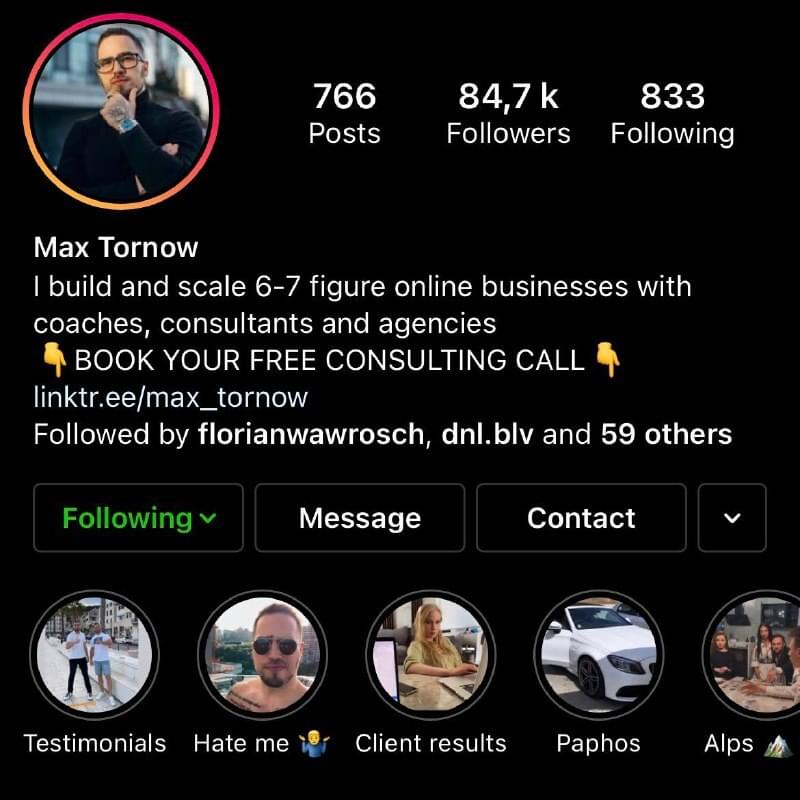Image resolution: width=800 pixels, height=800 pixels.
Task: View Max Tornow's profile story
Action: click(120, 110)
